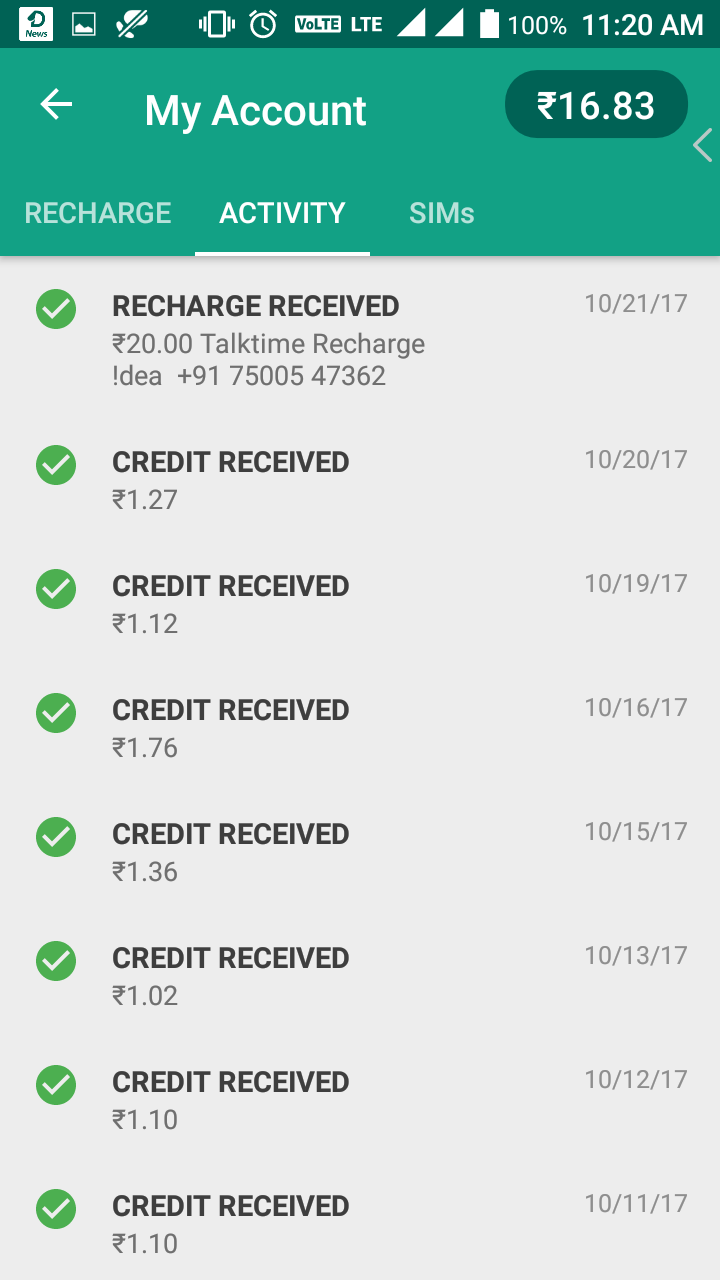Open the Recharge Received entry from 10/21/17
The width and height of the screenshot is (720, 1280).
pos(360,340)
